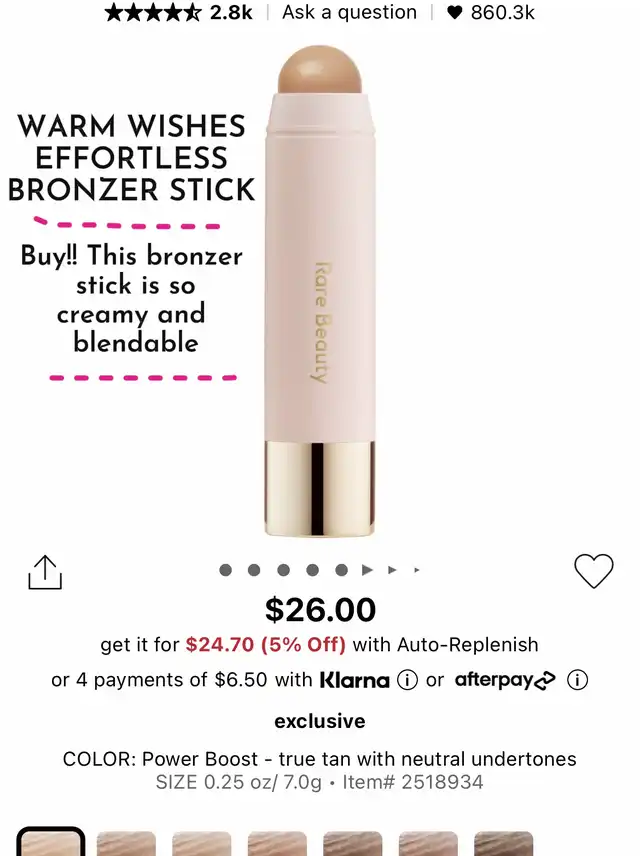The image size is (640, 856).
Task: Choose the second shade swatch
Action: pyautogui.click(x=126, y=844)
